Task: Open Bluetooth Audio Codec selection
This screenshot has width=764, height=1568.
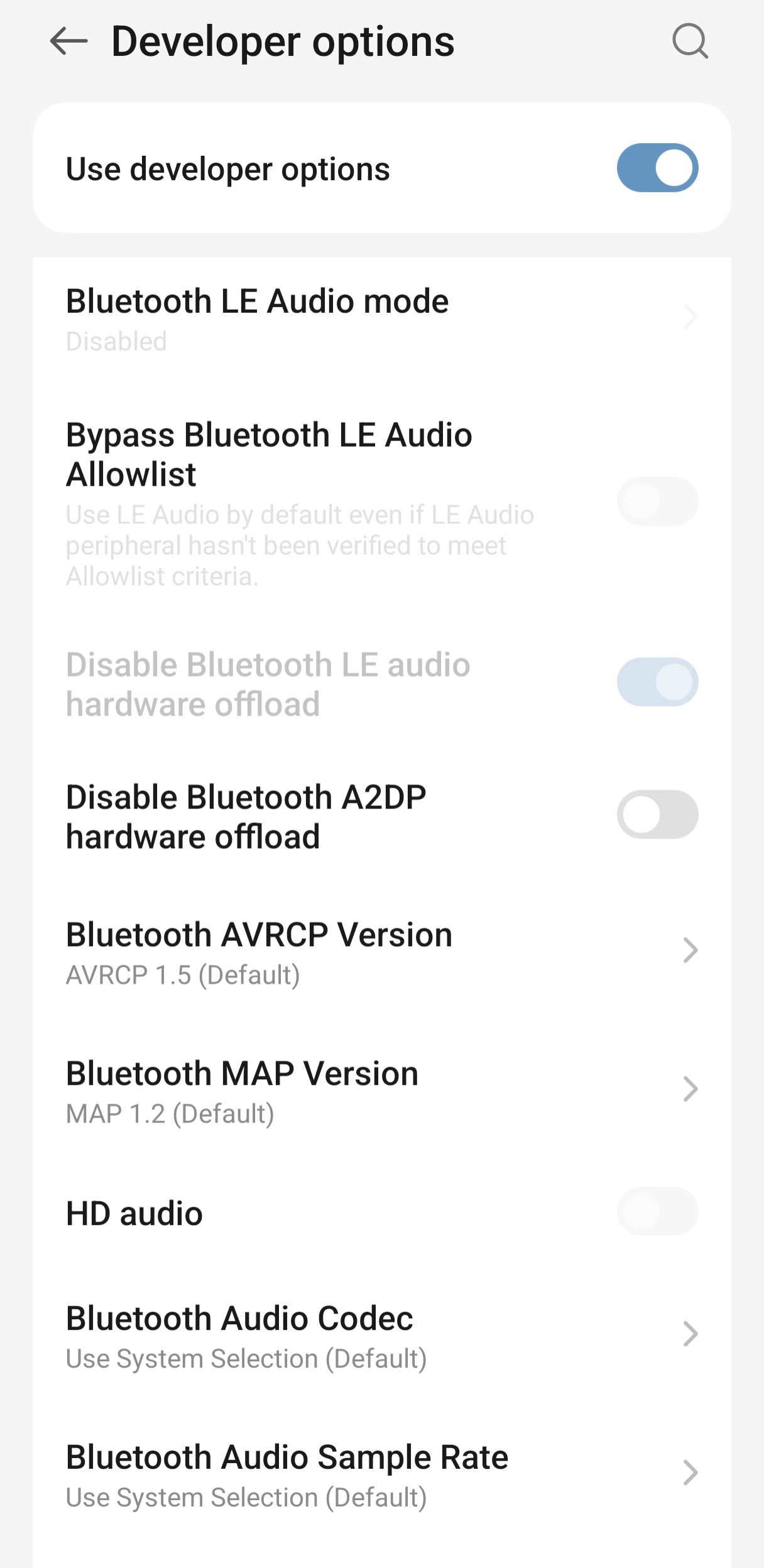Action: pyautogui.click(x=382, y=1336)
